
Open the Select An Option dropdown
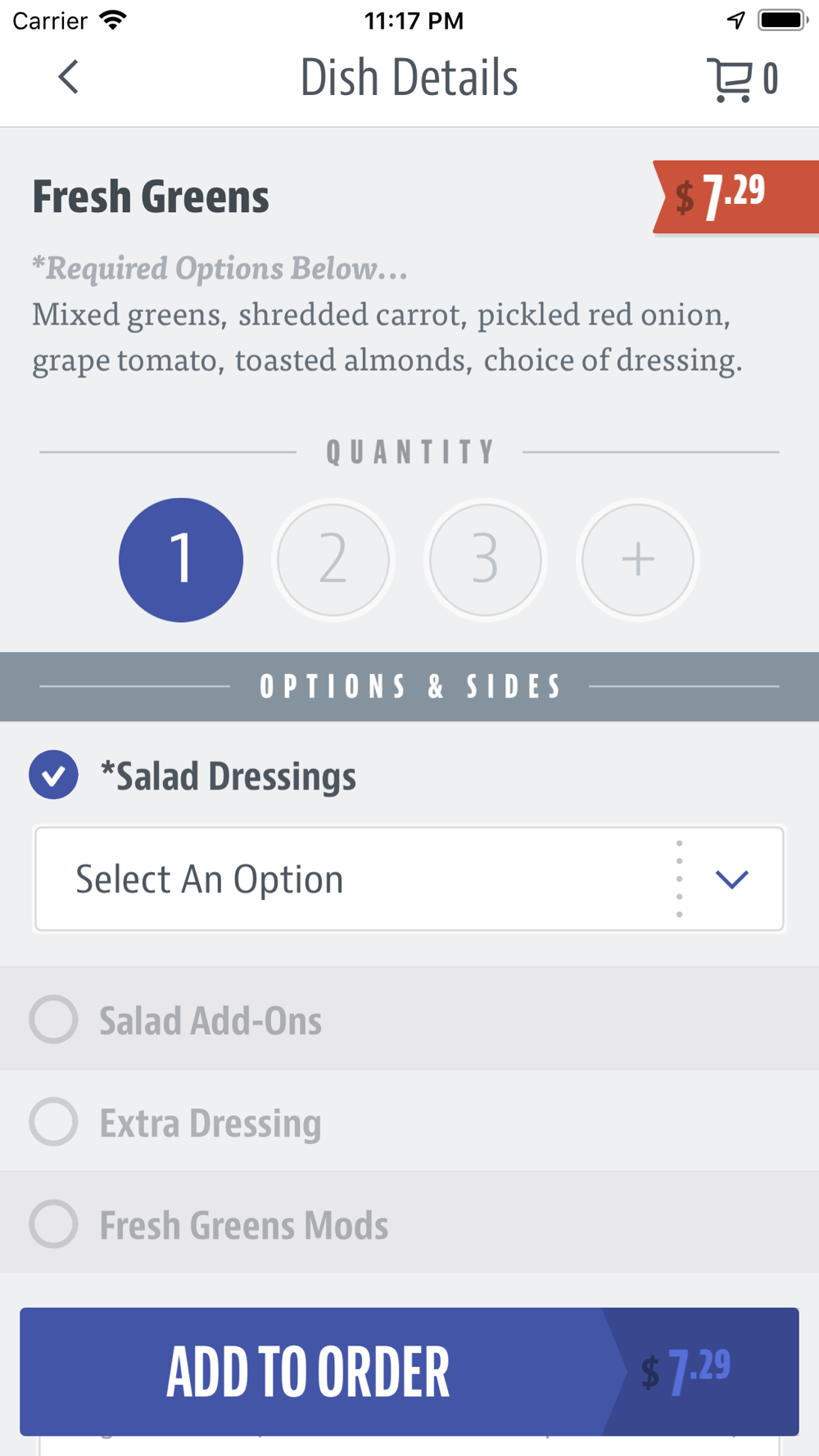[x=409, y=879]
